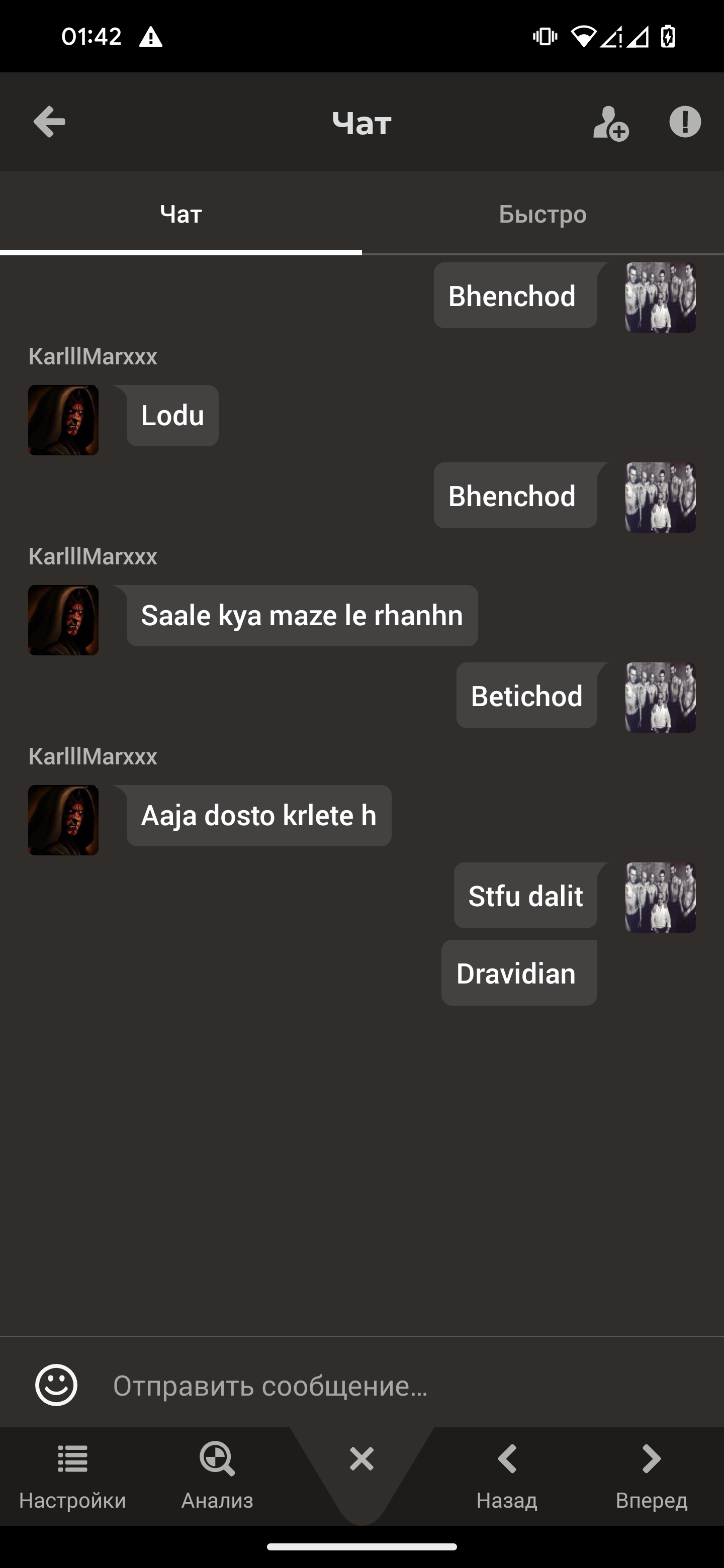Go back using the top-left arrow
This screenshot has width=724, height=1568.
pos(49,122)
